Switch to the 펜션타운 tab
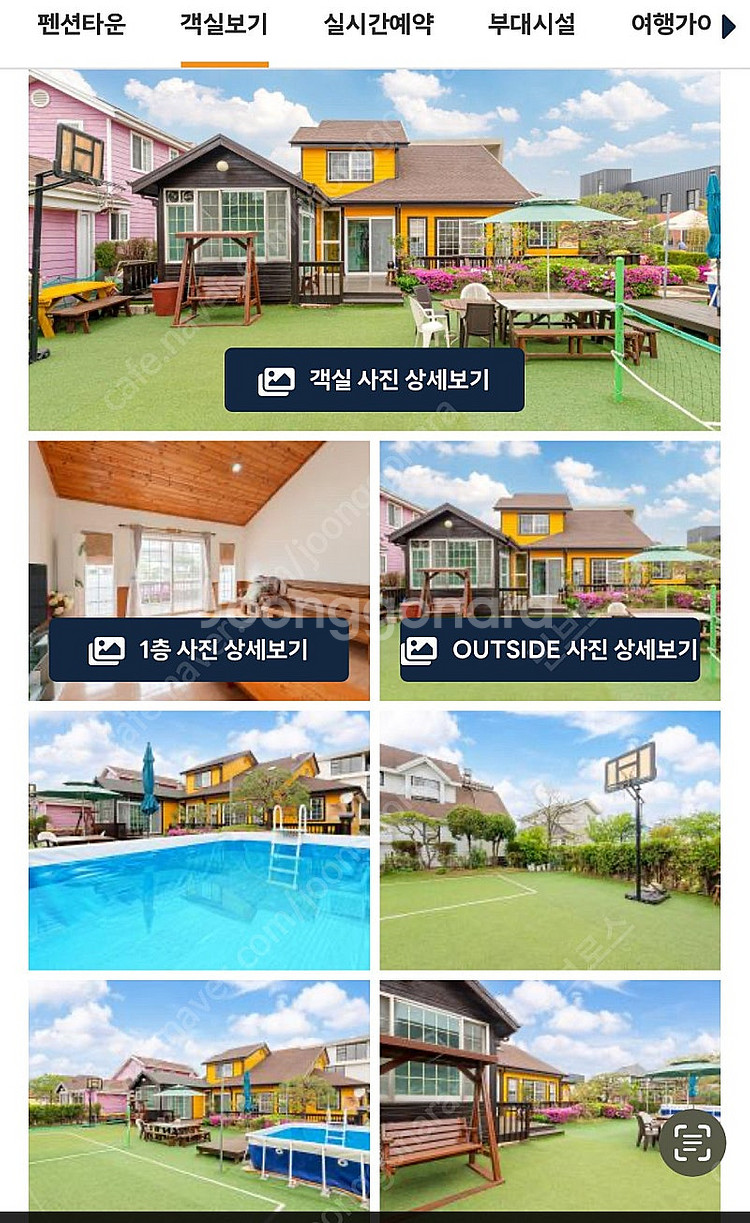 click(81, 24)
